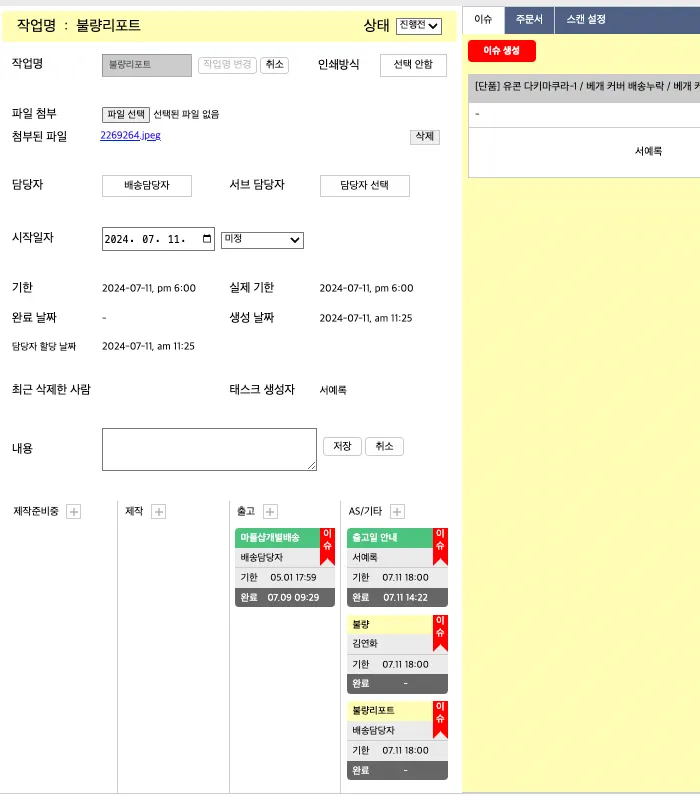Add a task under 제작준비중

coord(73,512)
